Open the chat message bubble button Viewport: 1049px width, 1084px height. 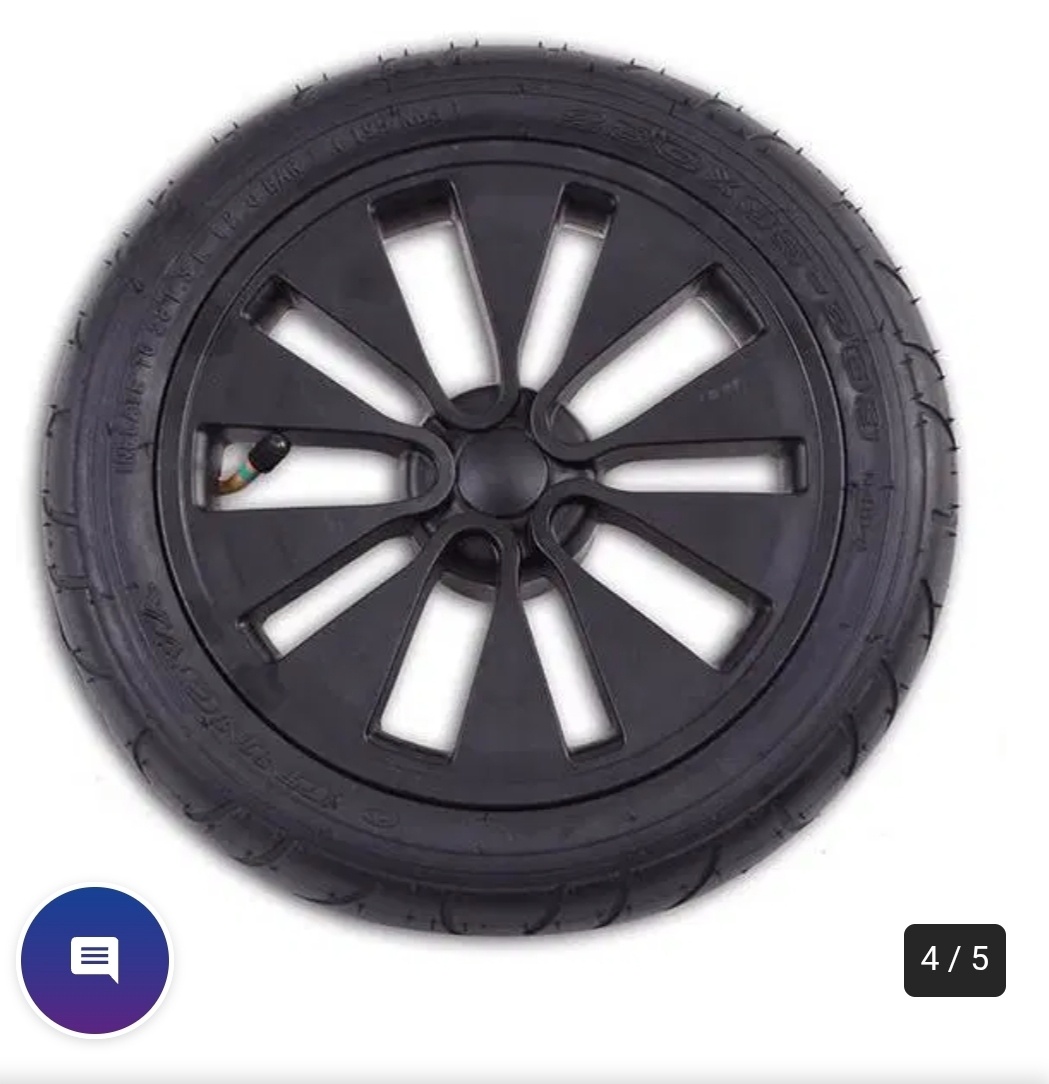click(x=95, y=960)
